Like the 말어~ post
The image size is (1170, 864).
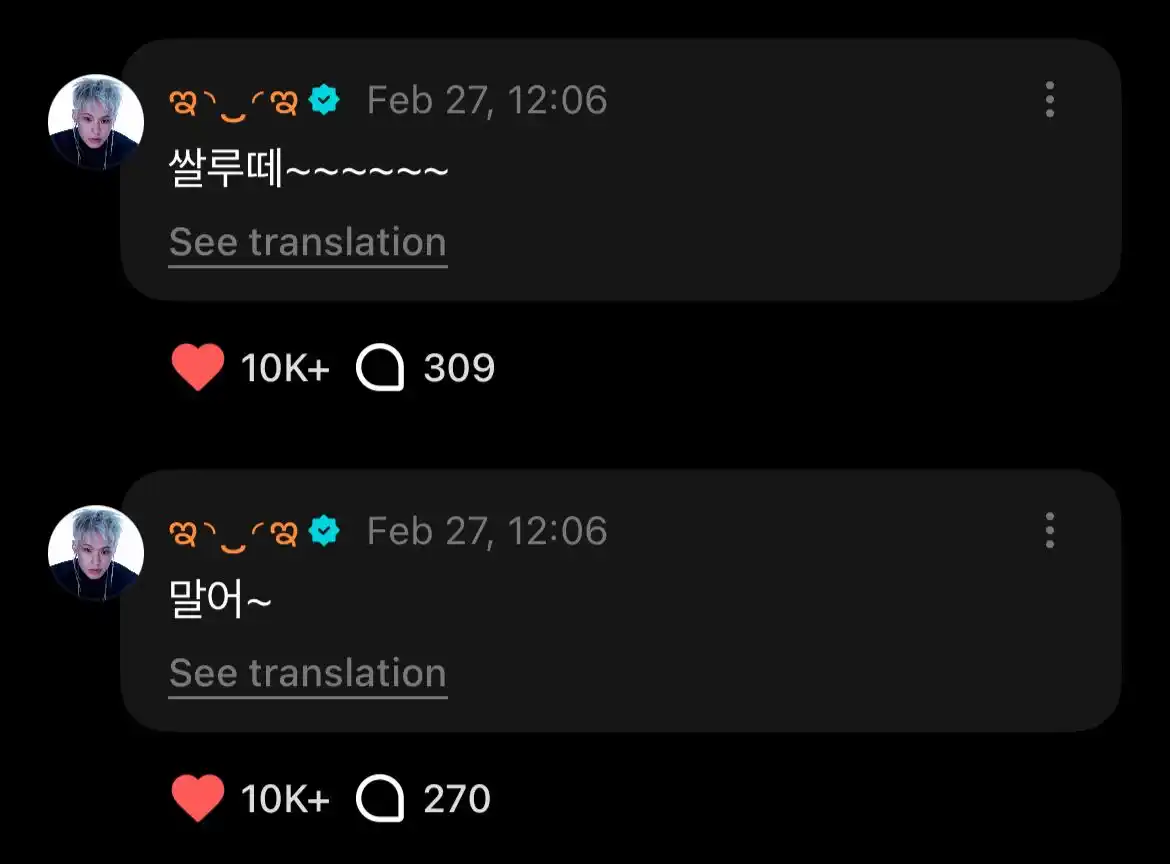[x=197, y=799]
